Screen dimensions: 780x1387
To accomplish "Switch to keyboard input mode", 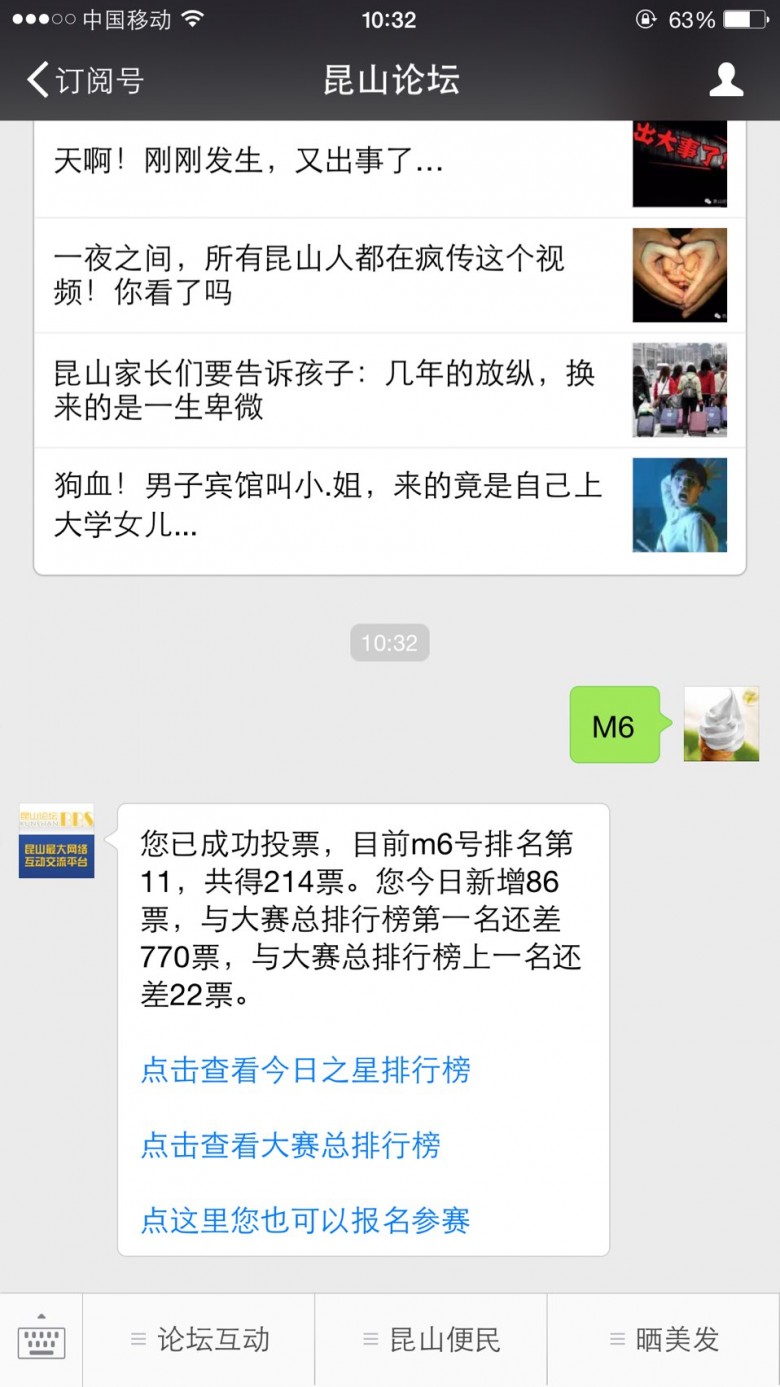I will pyautogui.click(x=41, y=1340).
